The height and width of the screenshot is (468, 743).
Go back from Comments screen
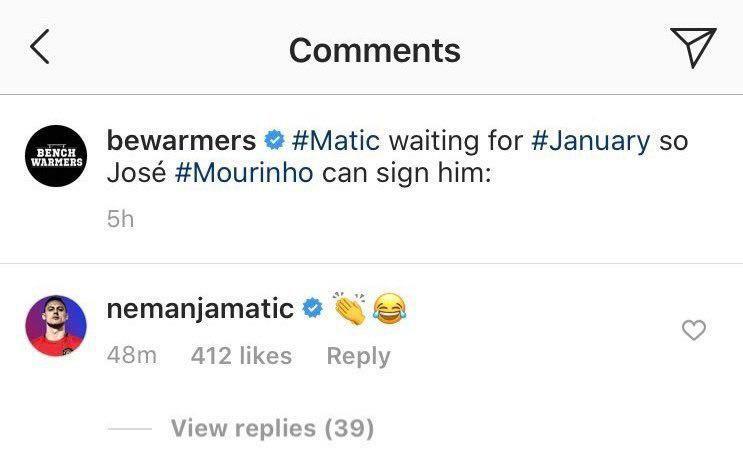click(39, 47)
